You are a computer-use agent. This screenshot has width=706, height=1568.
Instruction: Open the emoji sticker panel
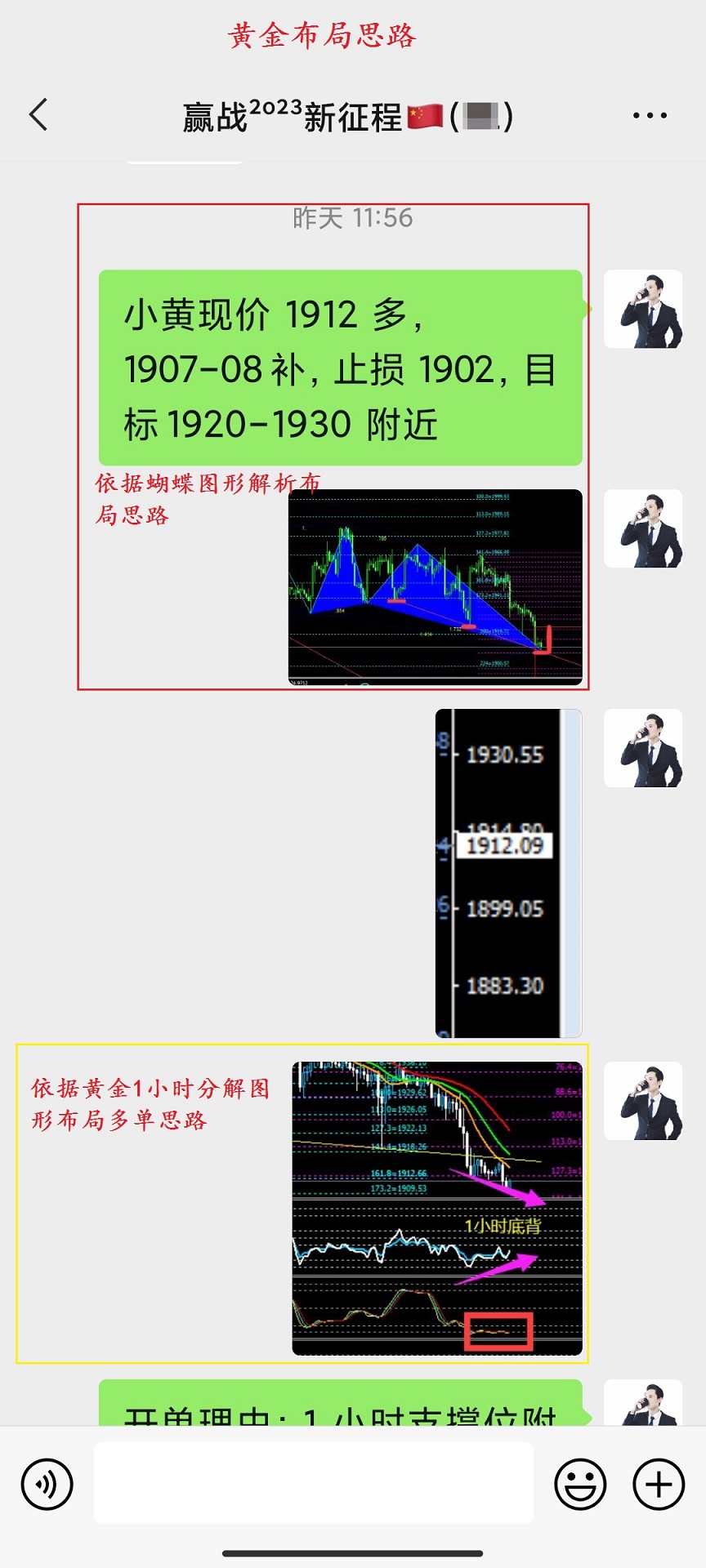click(580, 1484)
